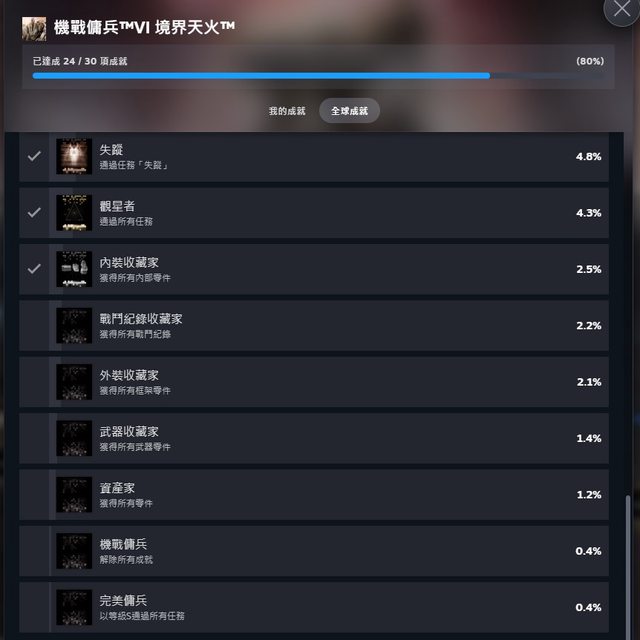
Task: Open the 機戰傭兵 achievement row
Action: tap(315, 551)
